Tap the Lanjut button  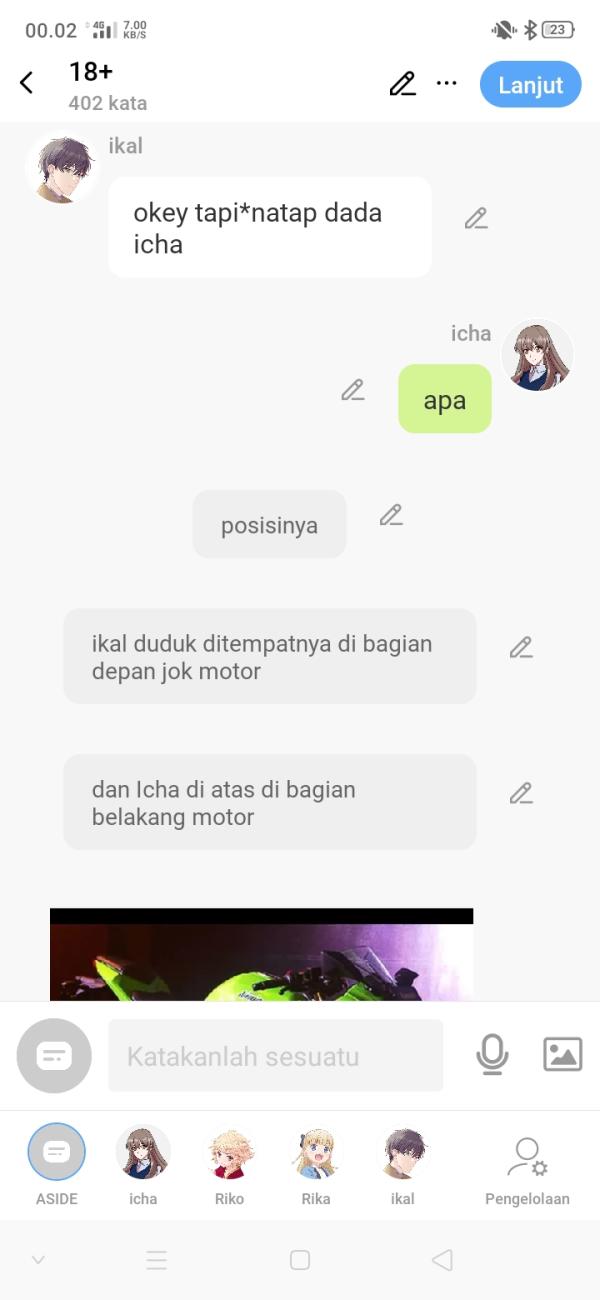pos(530,85)
